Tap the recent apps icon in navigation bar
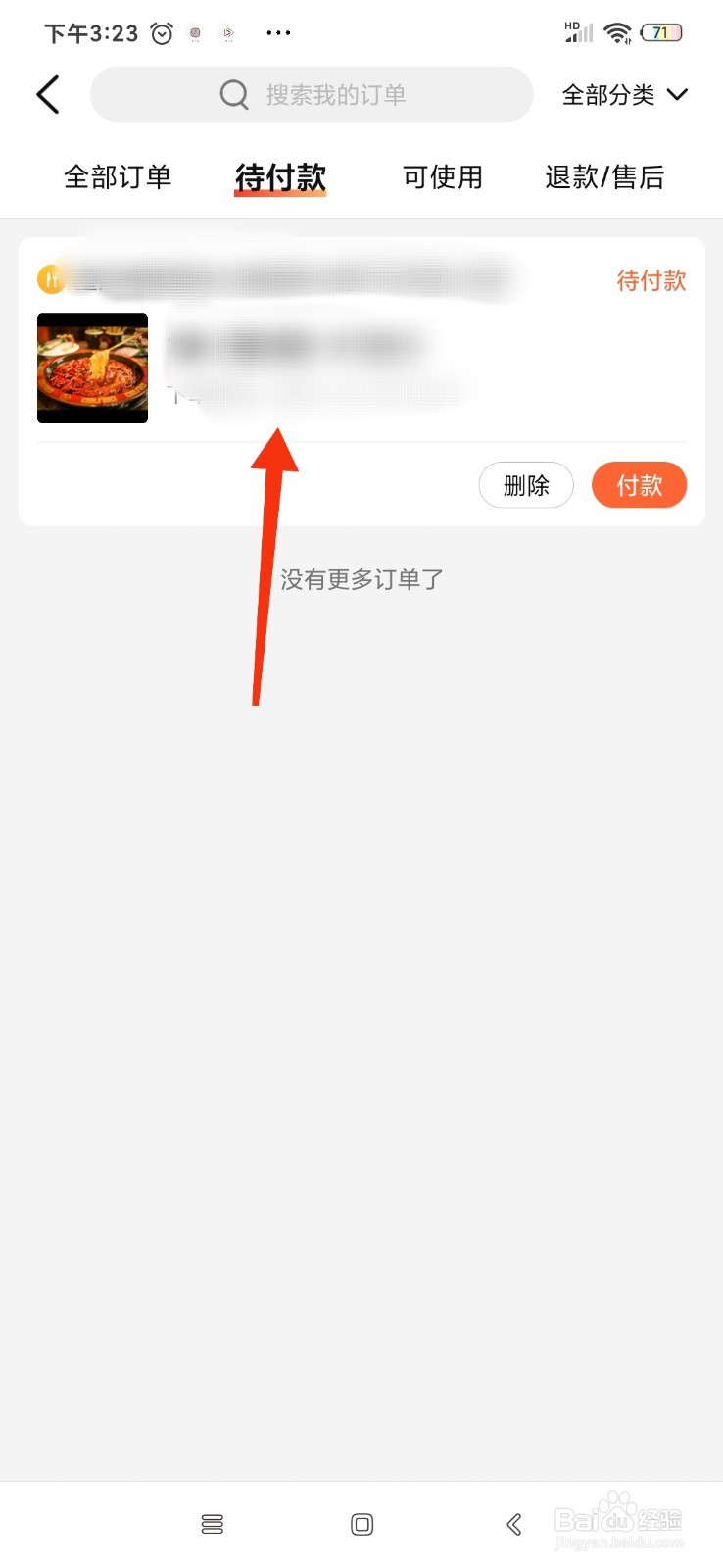The height and width of the screenshot is (1568, 723). pos(212,1523)
